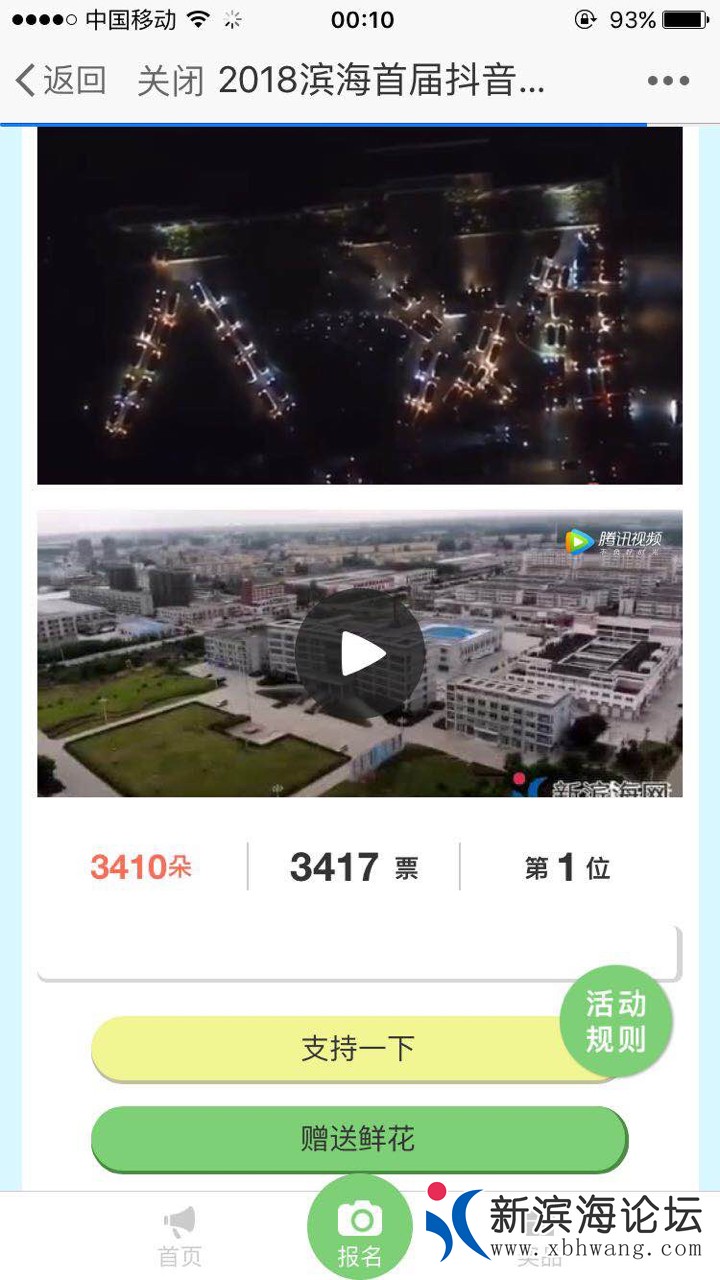Viewport: 720px width, 1280px height.
Task: Vote with the 支持一下 button
Action: [x=340, y=1049]
